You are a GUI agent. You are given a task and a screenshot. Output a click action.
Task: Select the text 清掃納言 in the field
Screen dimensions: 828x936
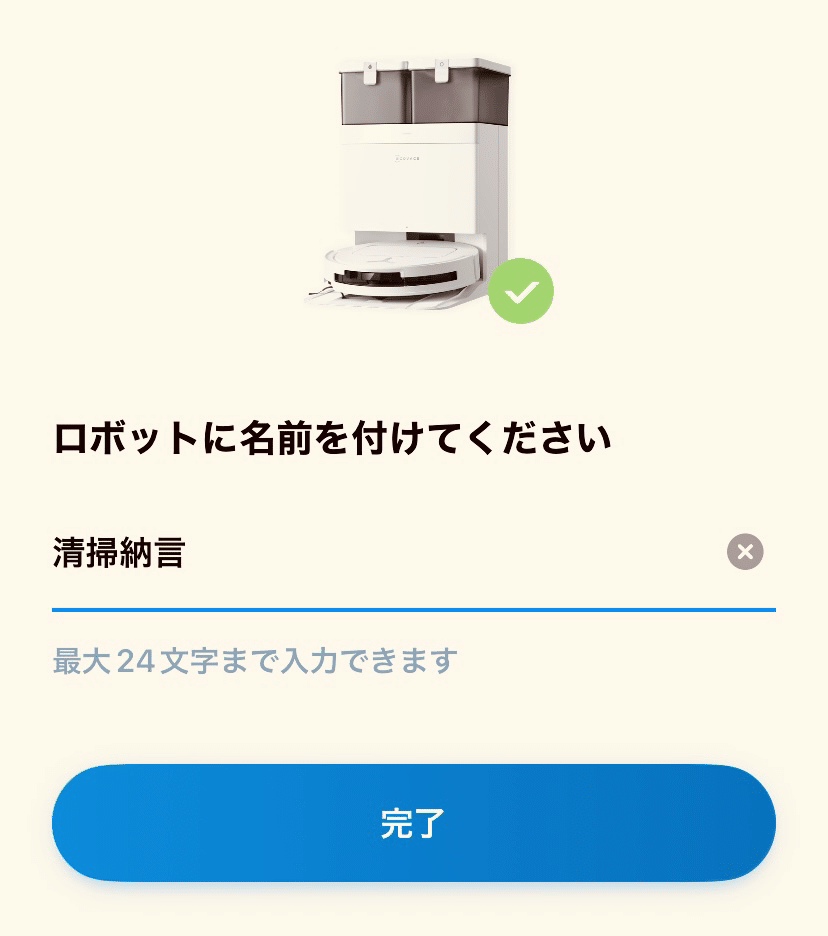tap(119, 552)
